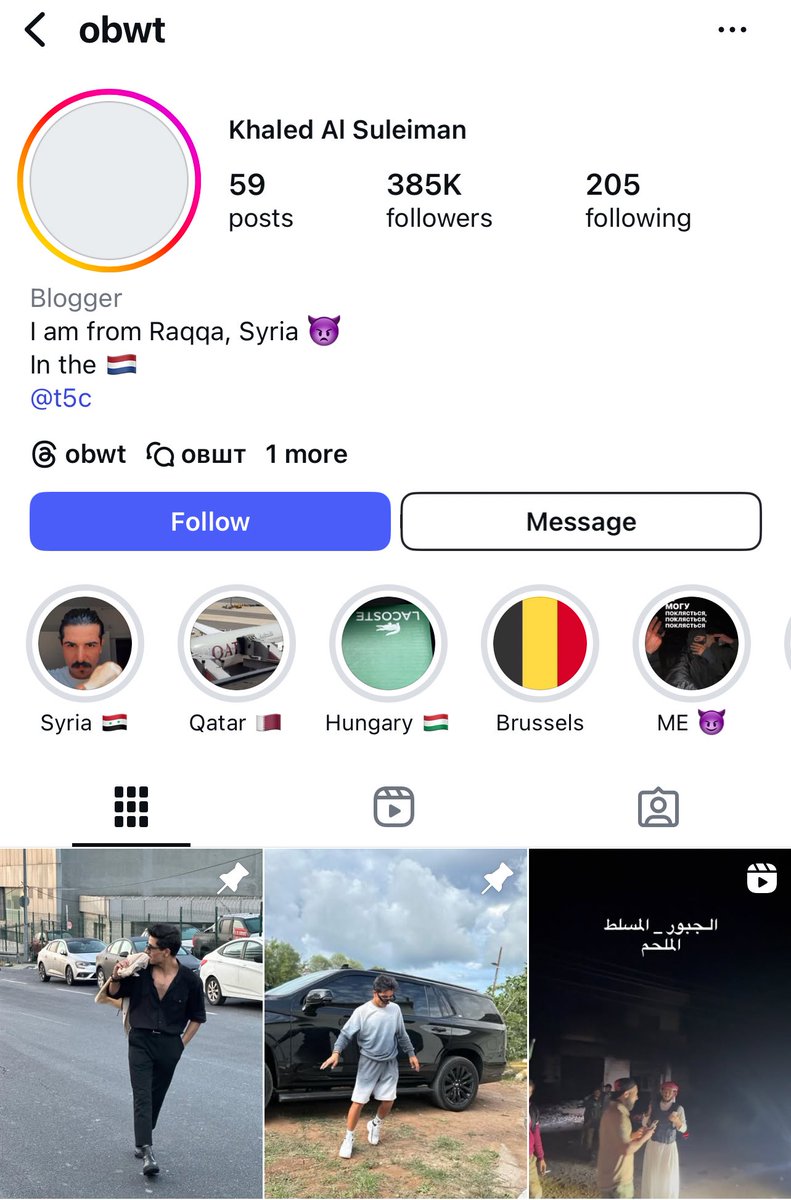
Task: Switch to the Reels tab
Action: pos(394,806)
